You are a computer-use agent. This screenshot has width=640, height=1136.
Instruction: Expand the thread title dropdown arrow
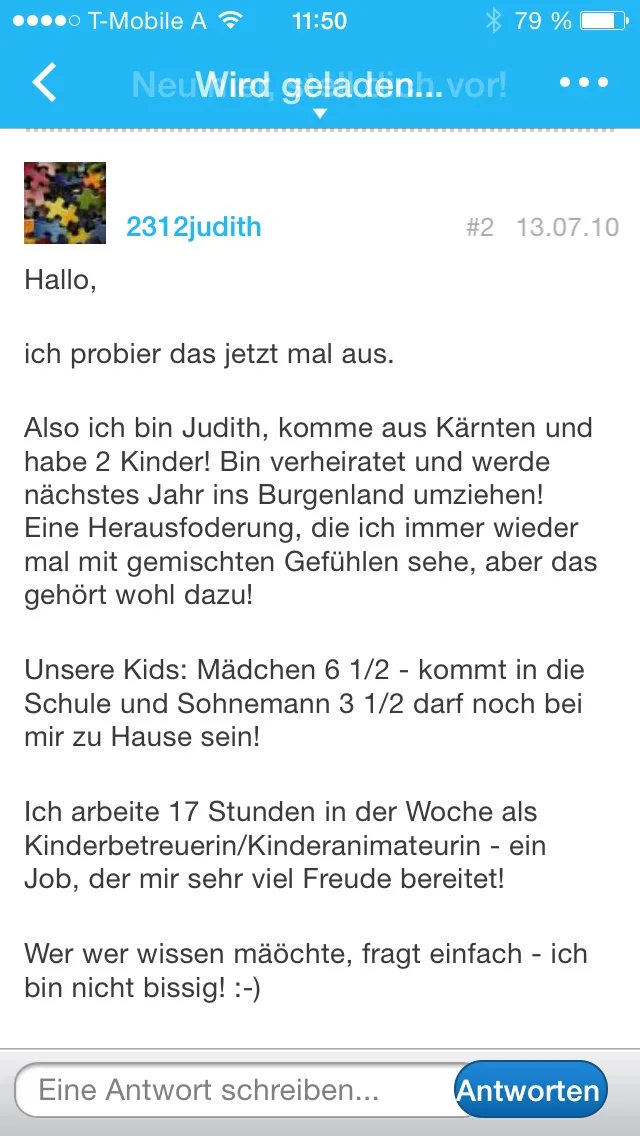320,113
